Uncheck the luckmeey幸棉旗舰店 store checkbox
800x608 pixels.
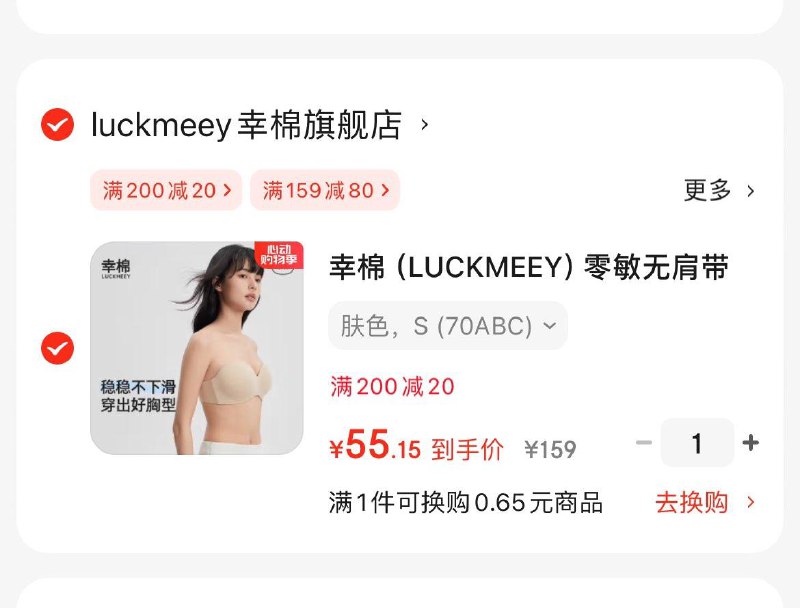pos(57,125)
